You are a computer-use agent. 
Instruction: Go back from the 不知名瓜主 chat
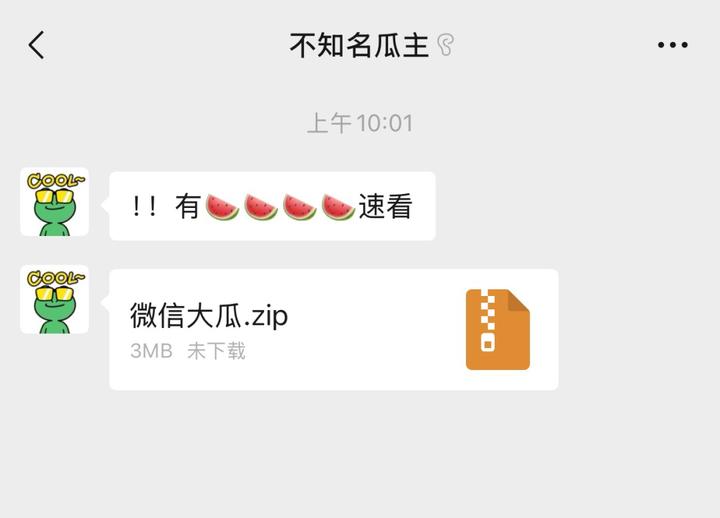(x=37, y=45)
